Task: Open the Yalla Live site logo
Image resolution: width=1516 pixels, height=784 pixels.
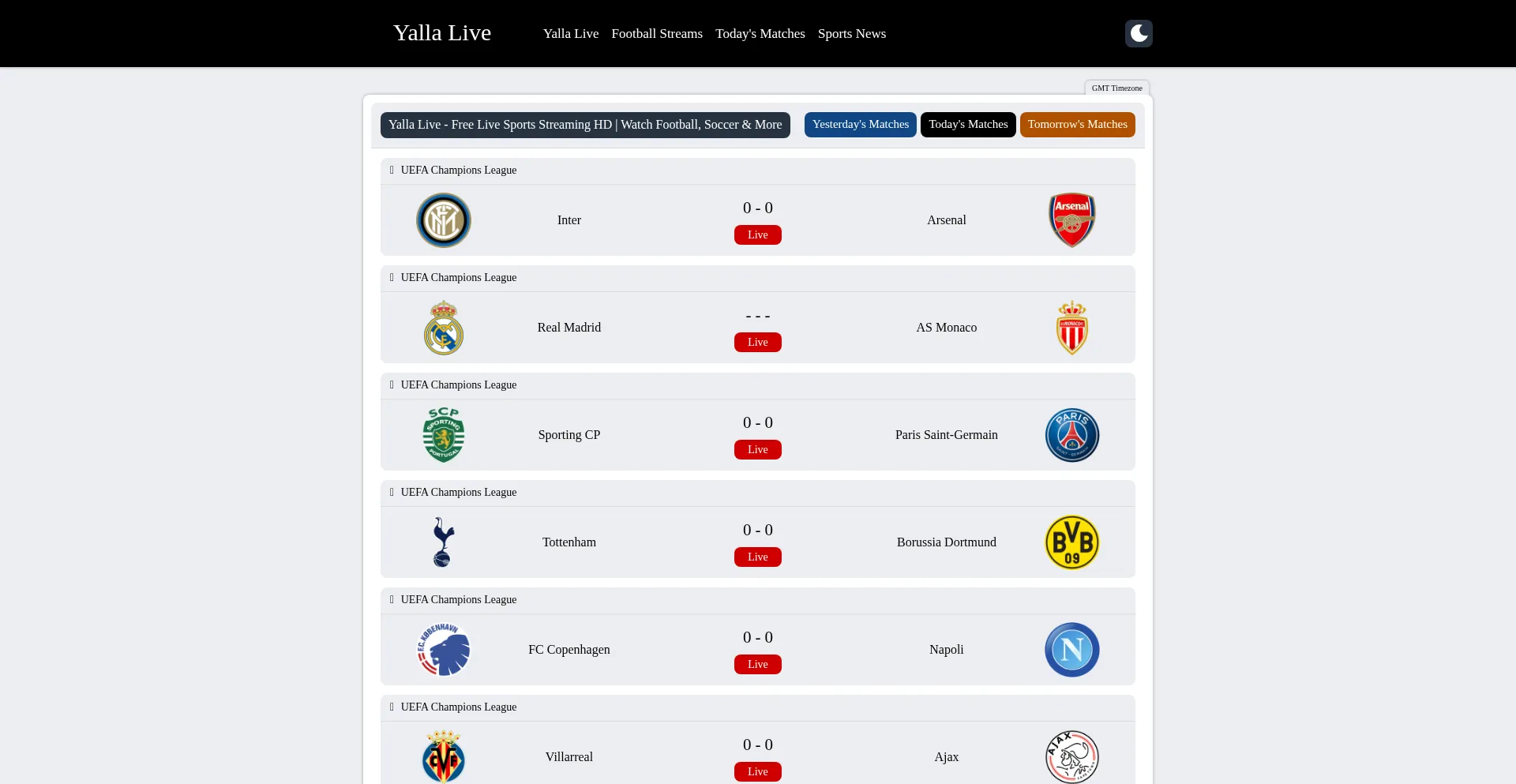Action: point(441,33)
